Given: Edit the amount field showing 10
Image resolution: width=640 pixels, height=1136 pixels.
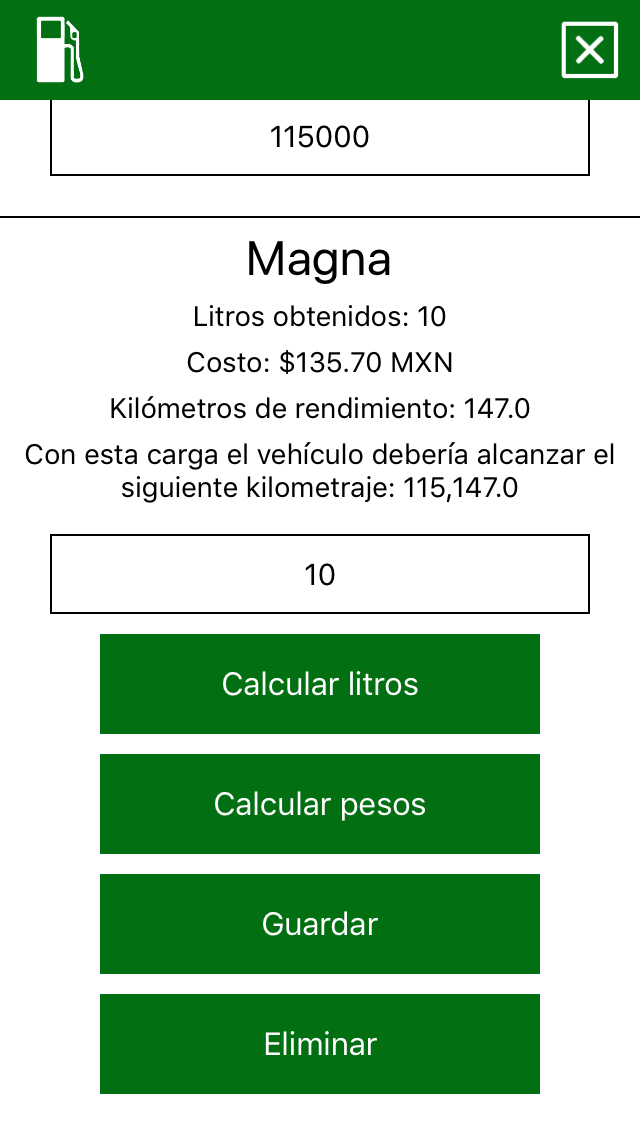Looking at the screenshot, I should coord(320,575).
